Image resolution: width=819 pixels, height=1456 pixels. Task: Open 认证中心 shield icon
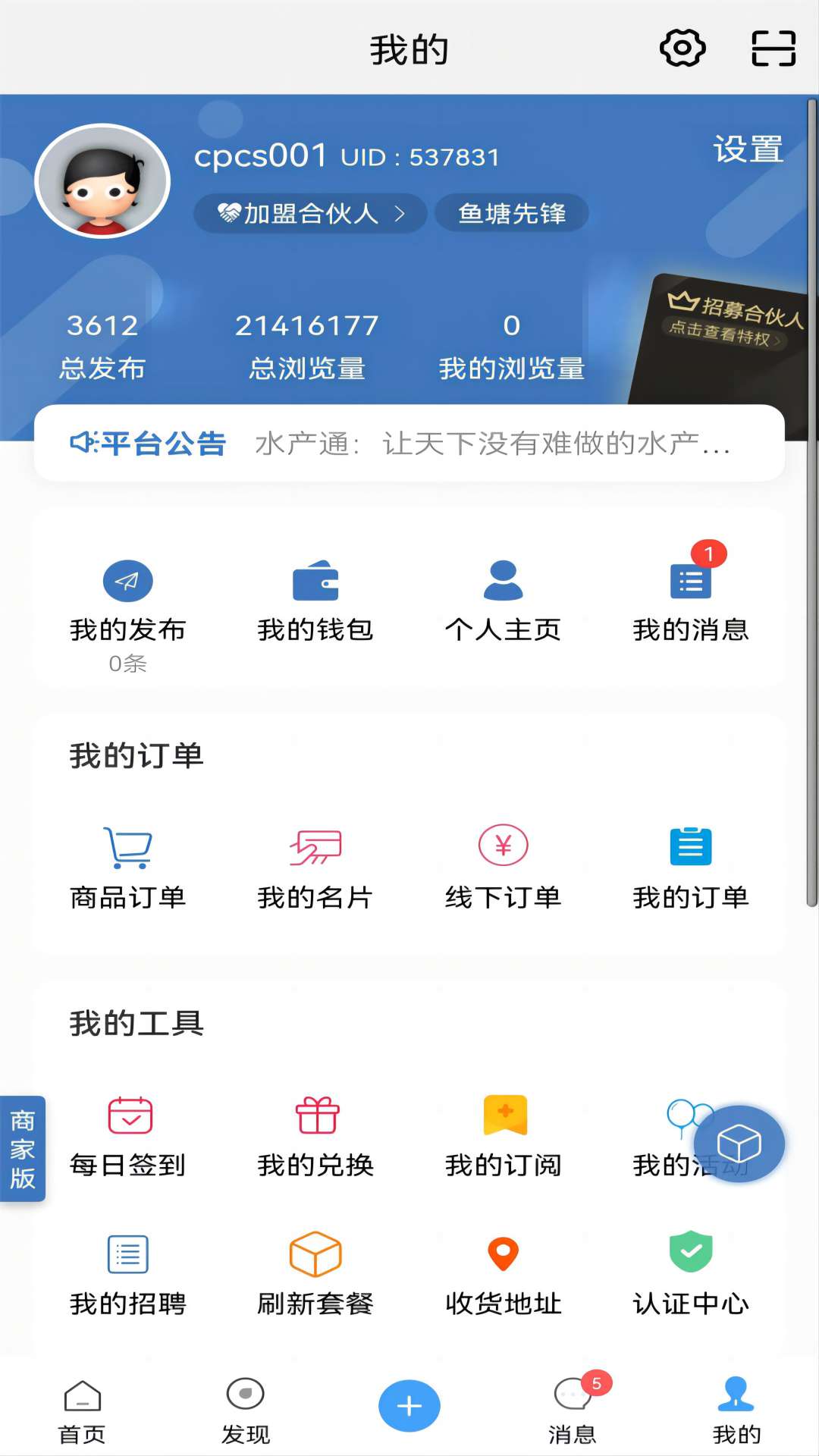click(x=690, y=1255)
